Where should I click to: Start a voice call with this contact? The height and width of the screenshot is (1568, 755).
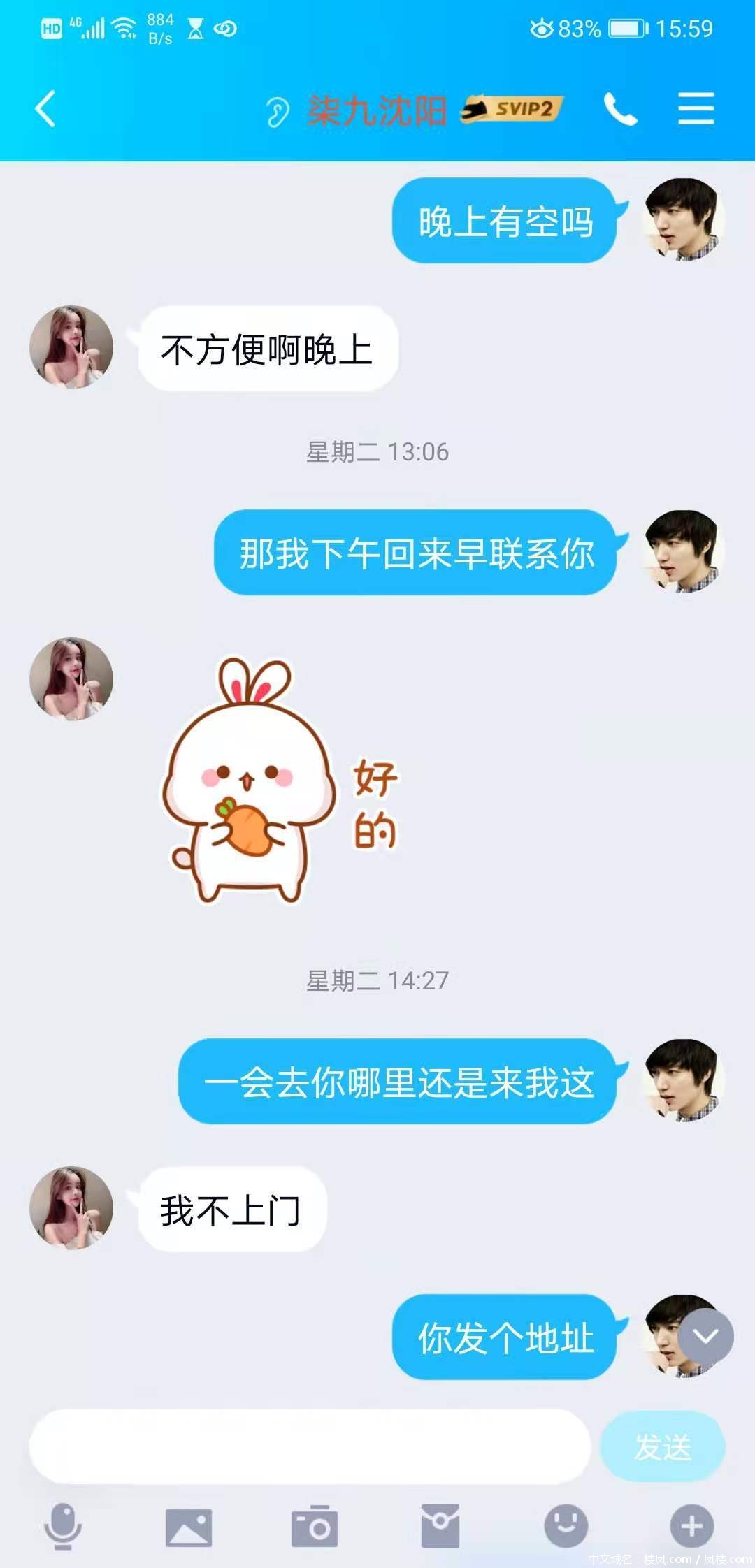pos(620,109)
